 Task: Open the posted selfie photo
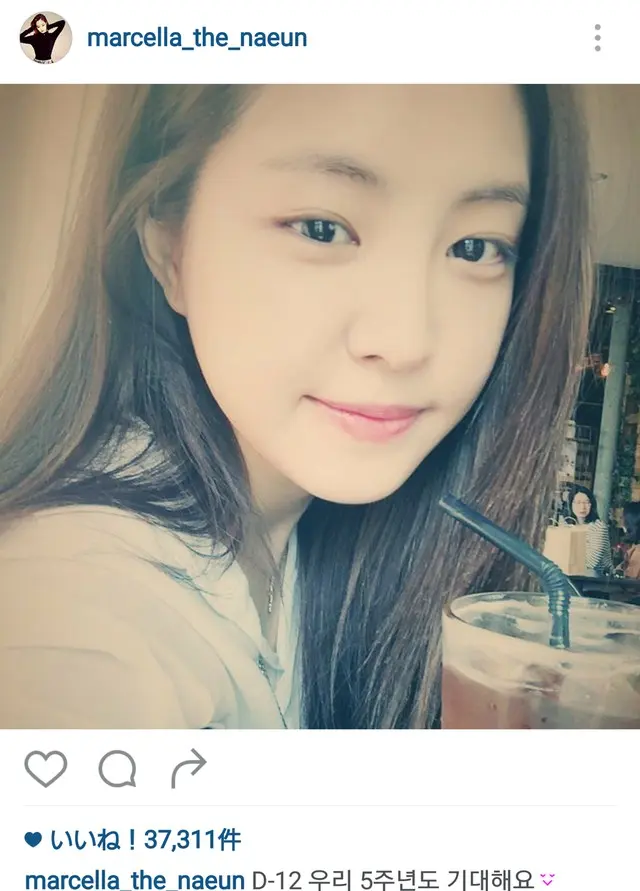(320, 405)
